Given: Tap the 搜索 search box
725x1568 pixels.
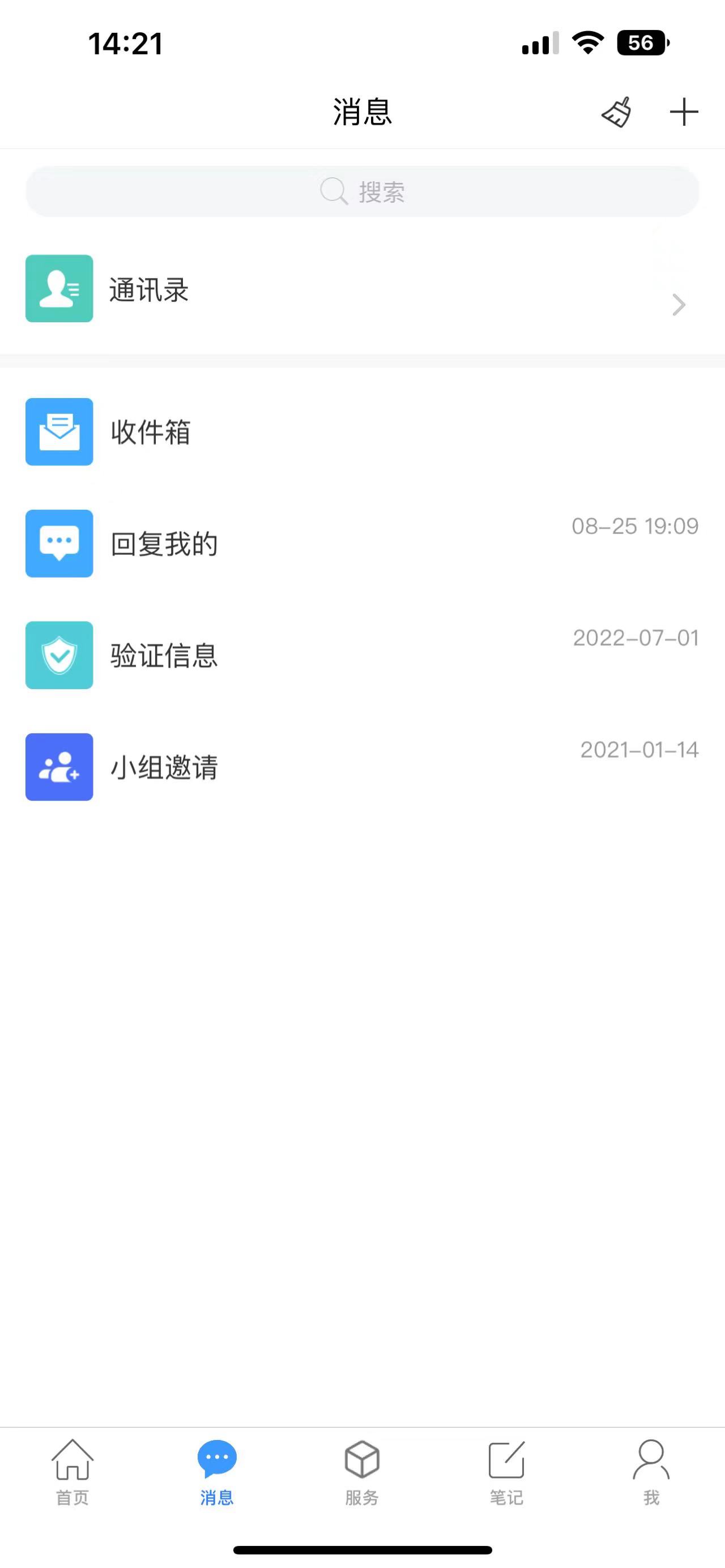Looking at the screenshot, I should tap(362, 192).
